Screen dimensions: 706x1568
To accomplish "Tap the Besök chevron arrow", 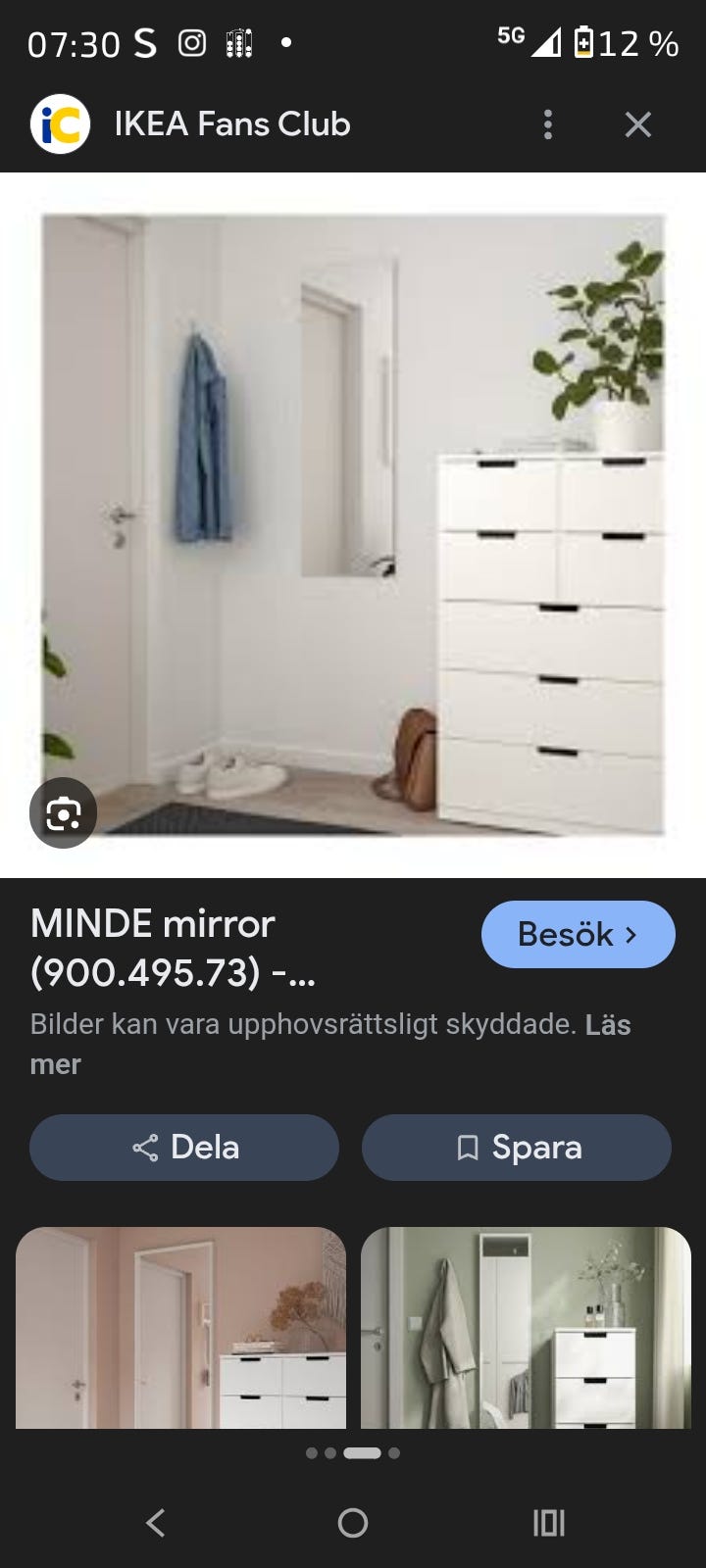I will coord(630,934).
